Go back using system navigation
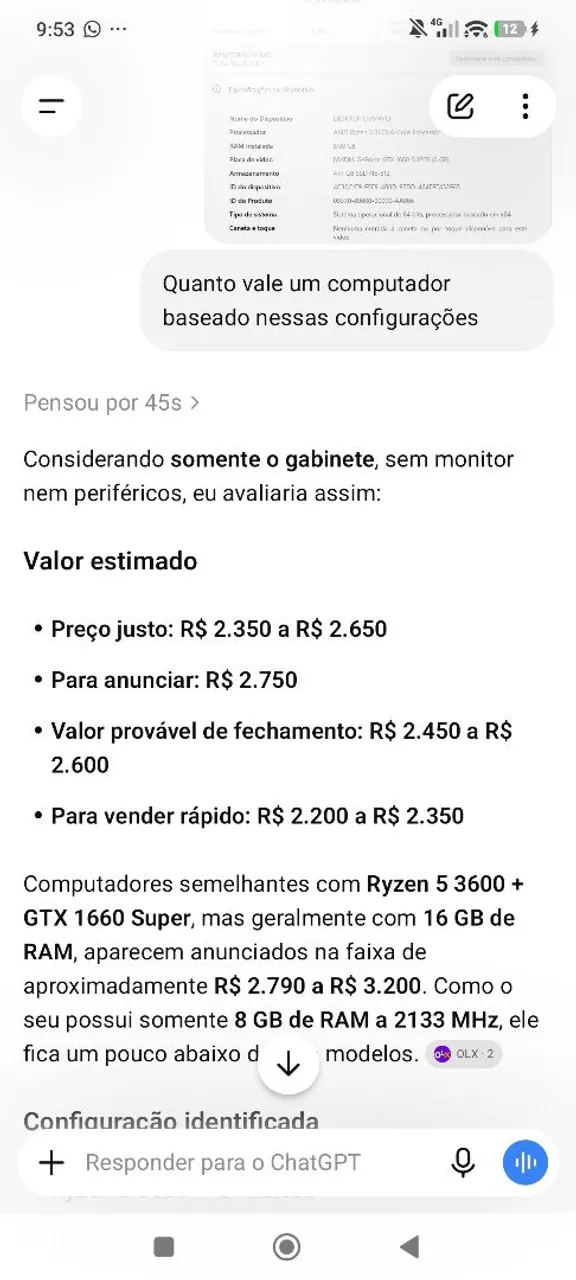576x1280 pixels. click(x=409, y=1246)
